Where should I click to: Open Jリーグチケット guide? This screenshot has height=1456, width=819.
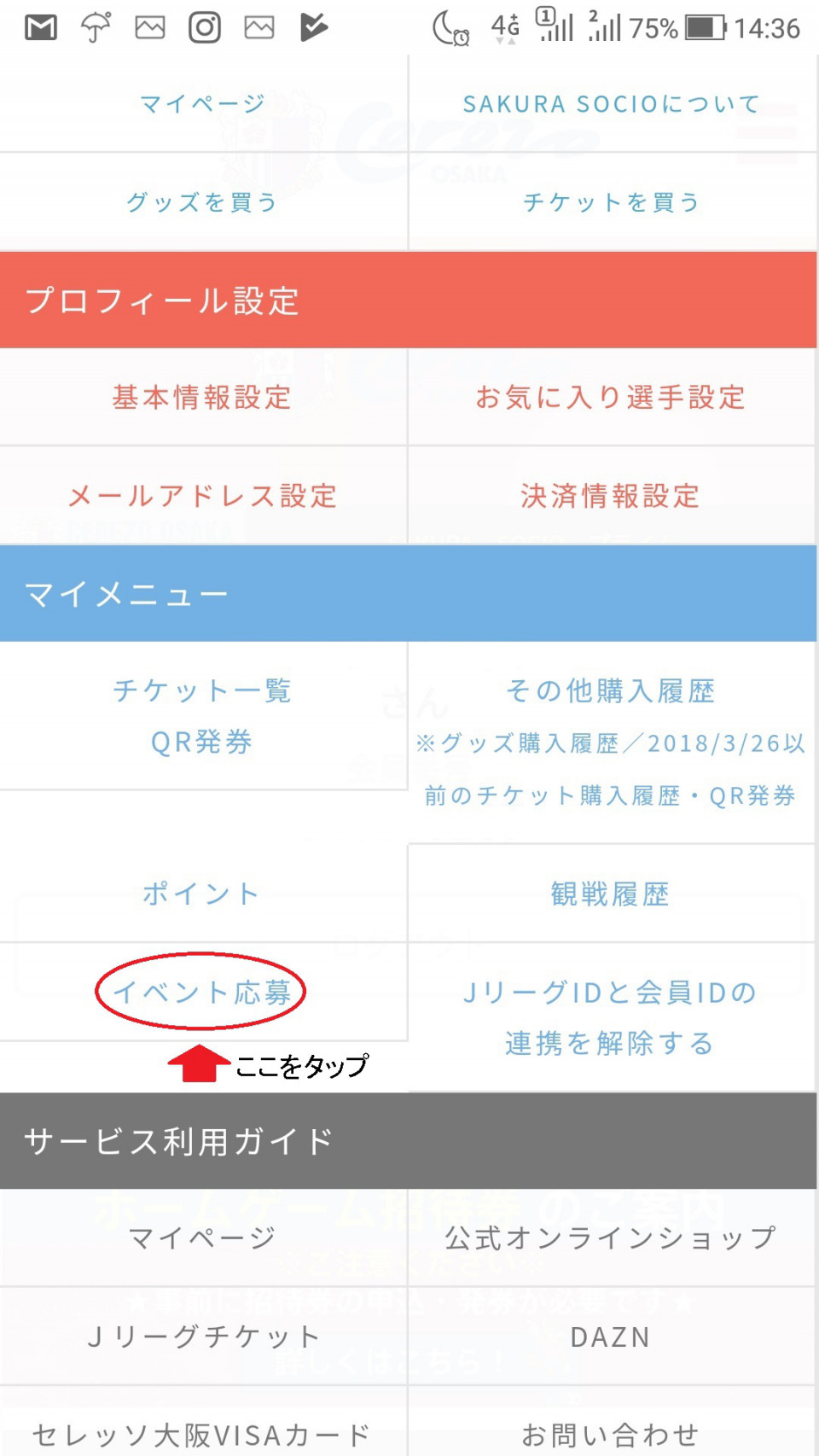[x=202, y=1337]
